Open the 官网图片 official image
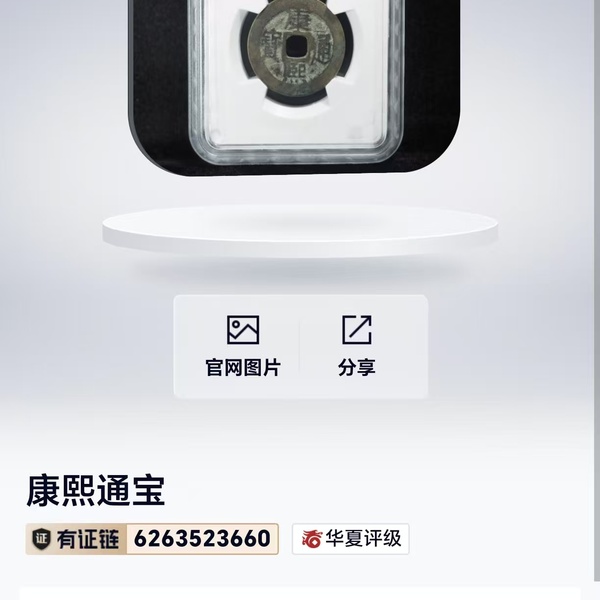The height and width of the screenshot is (600, 600). [243, 346]
